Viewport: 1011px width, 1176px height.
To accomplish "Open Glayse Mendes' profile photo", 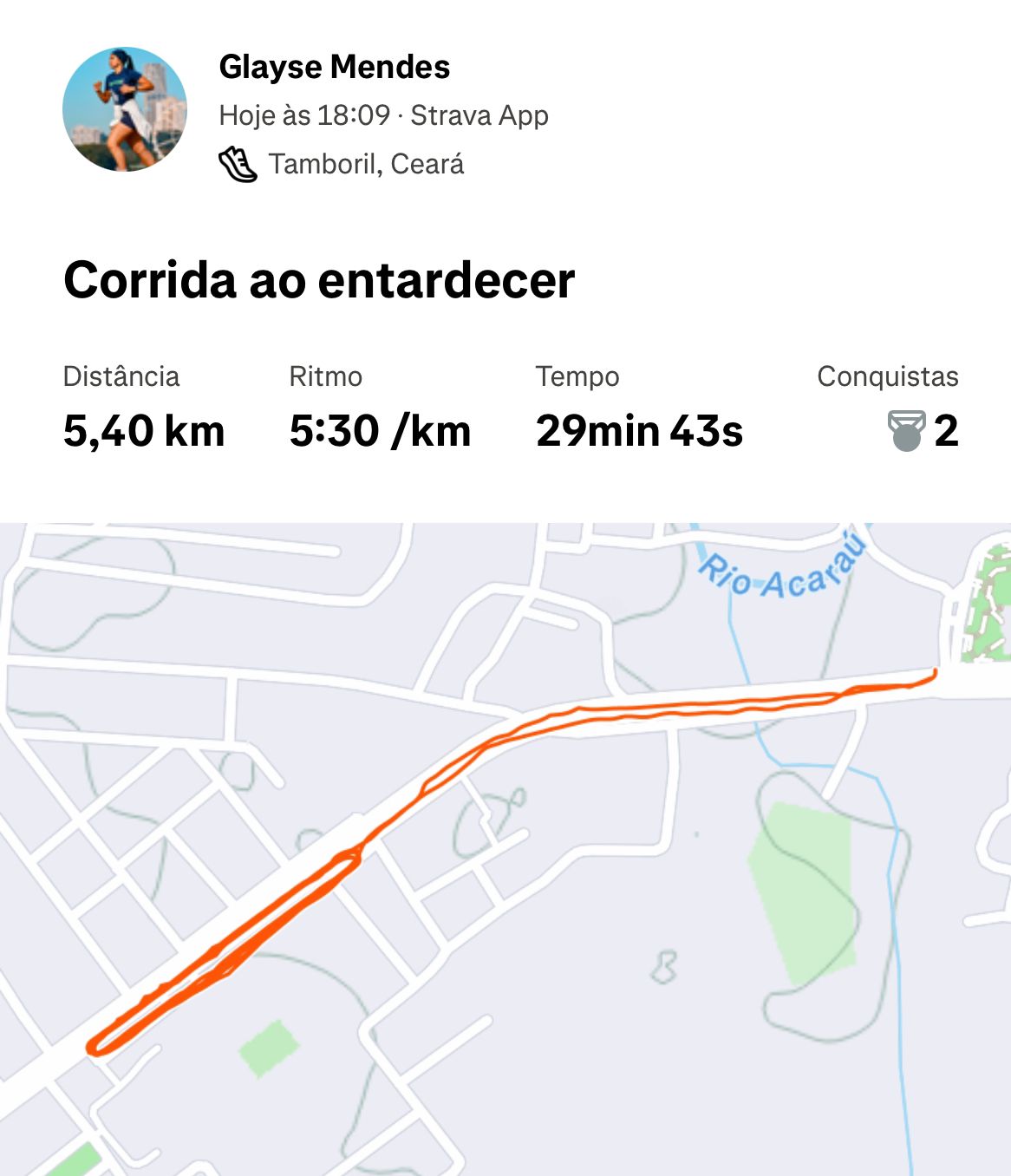I will [125, 109].
